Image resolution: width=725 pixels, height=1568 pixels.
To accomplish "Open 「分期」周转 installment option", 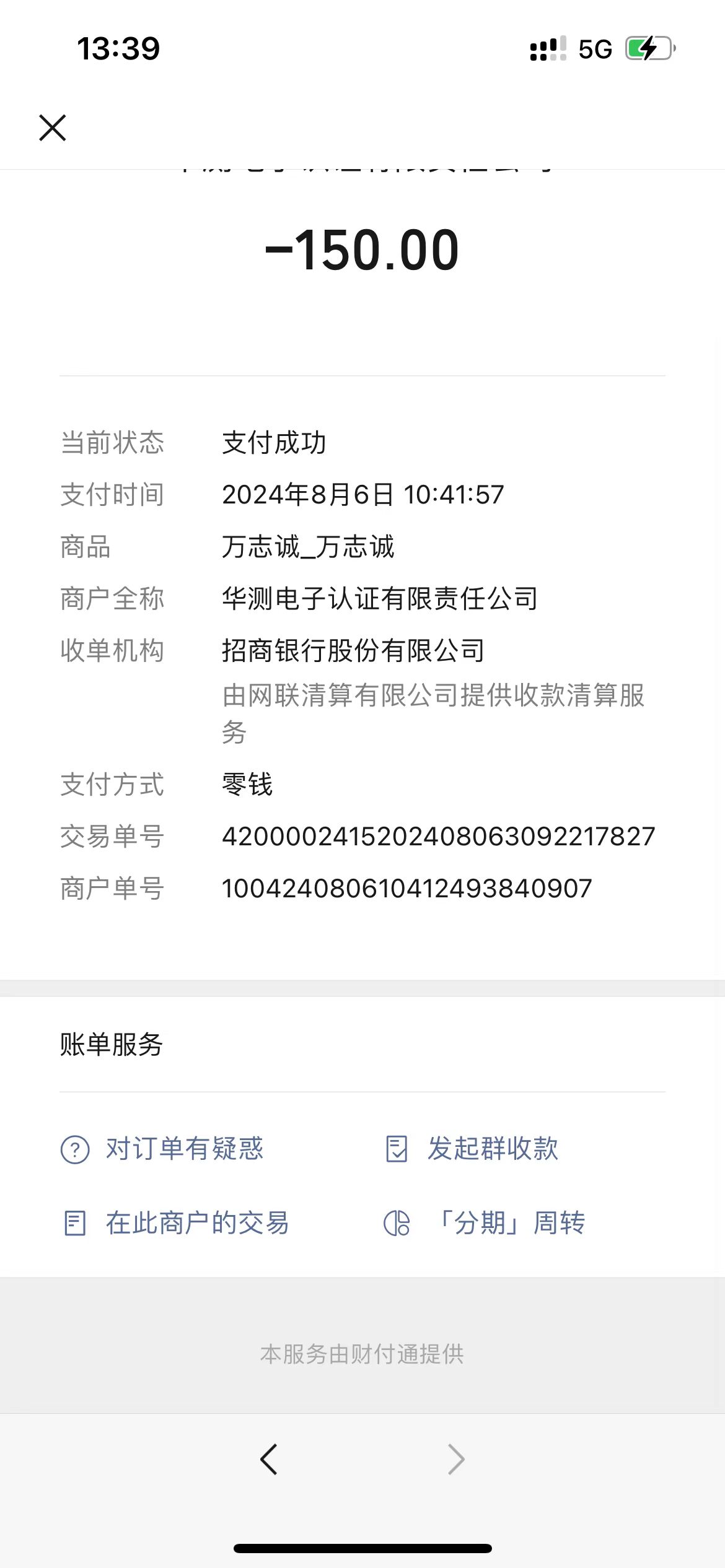I will click(485, 1223).
